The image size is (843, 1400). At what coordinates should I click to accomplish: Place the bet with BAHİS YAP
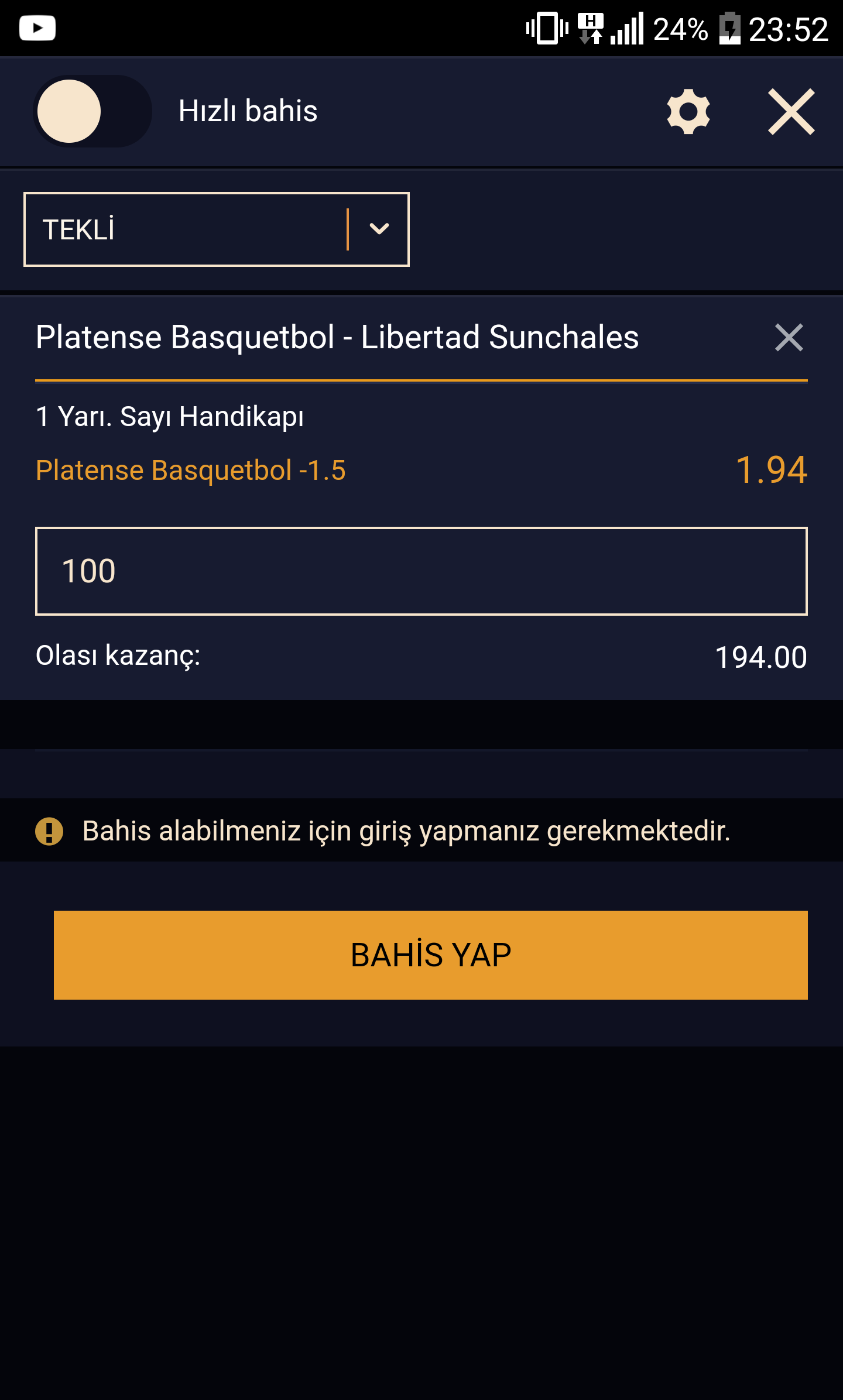pyautogui.click(x=431, y=955)
